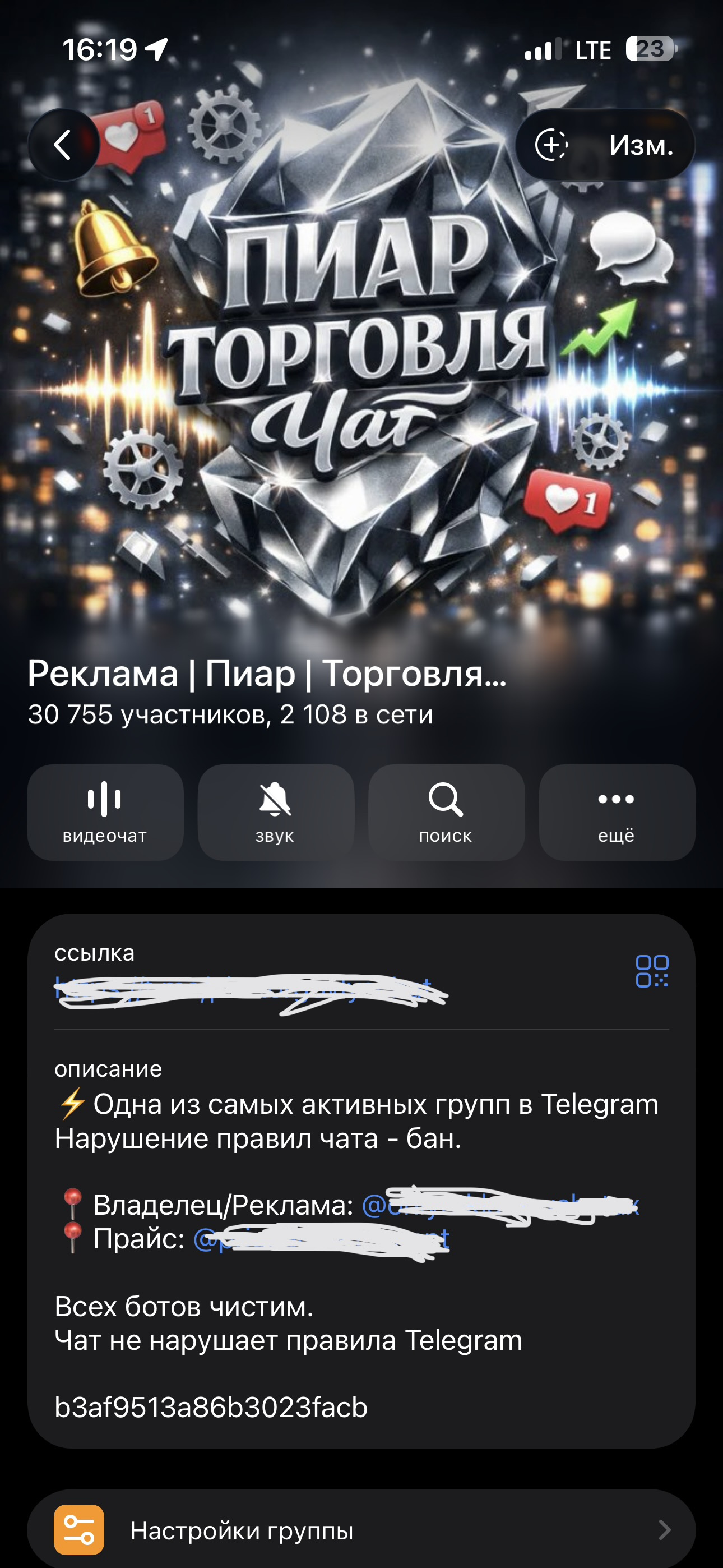723x1568 pixels.
Task: Start a видеочат in the group
Action: 105,812
